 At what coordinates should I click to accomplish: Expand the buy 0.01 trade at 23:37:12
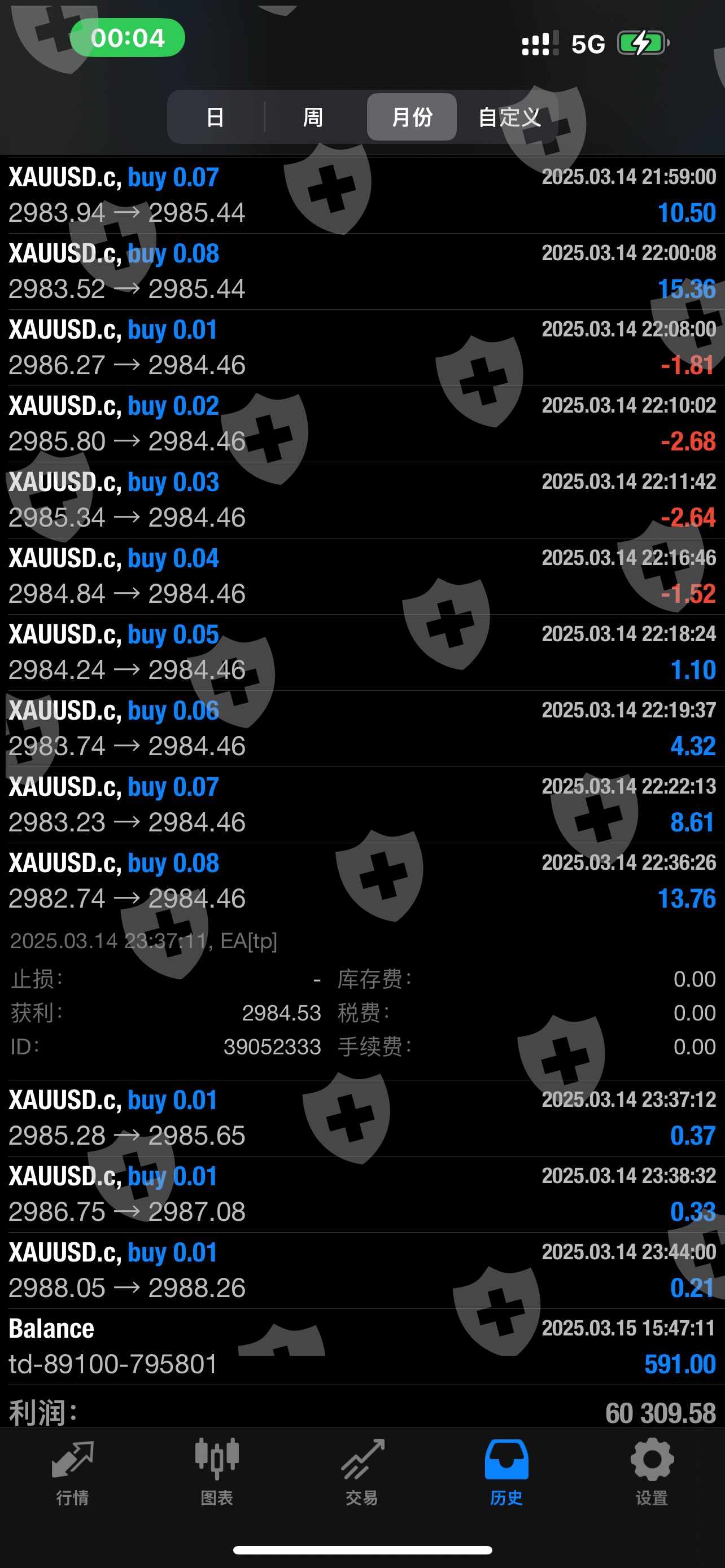(362, 1118)
